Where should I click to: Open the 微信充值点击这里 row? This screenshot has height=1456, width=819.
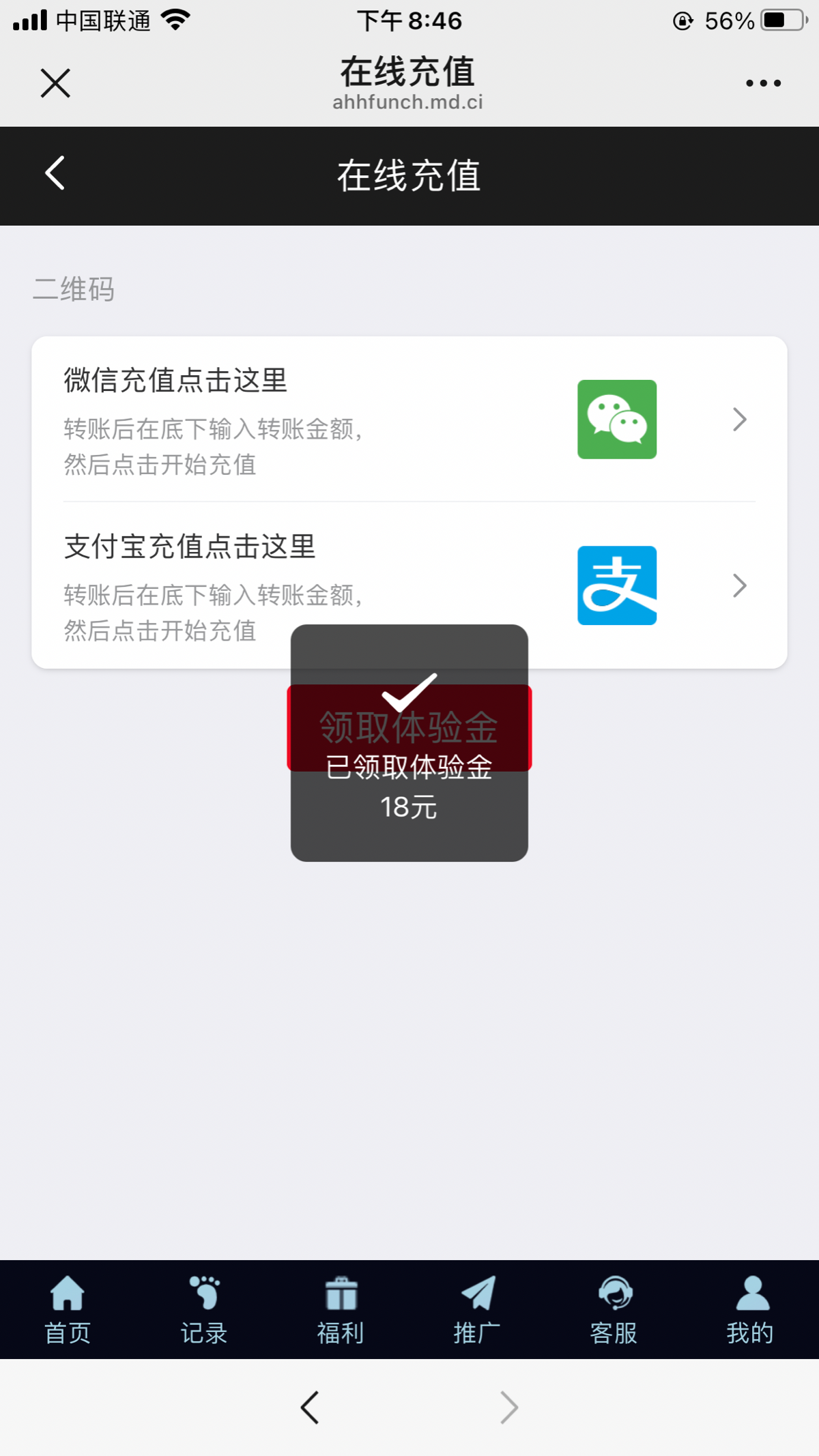(409, 420)
